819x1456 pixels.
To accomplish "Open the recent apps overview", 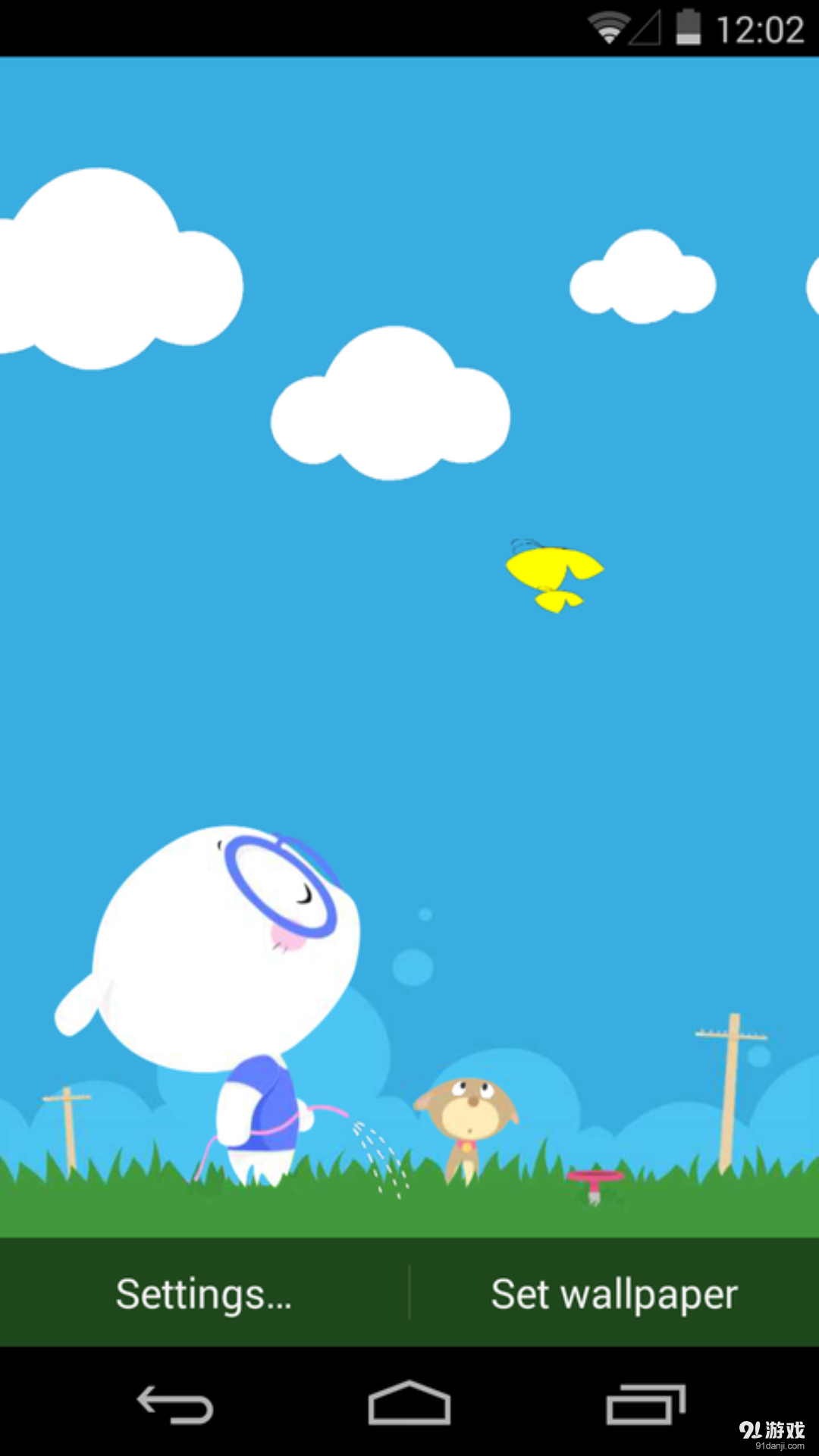I will 645,1404.
